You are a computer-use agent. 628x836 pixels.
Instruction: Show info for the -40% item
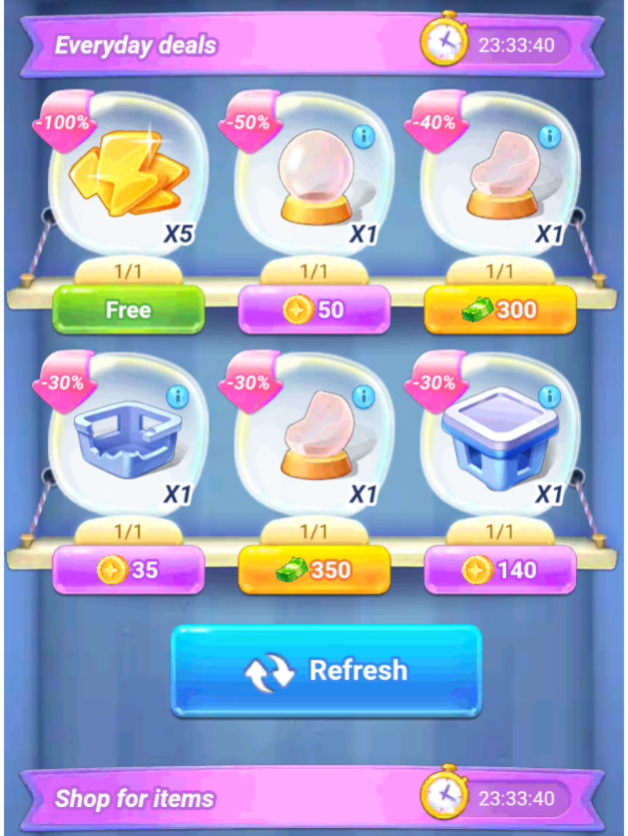coord(550,137)
